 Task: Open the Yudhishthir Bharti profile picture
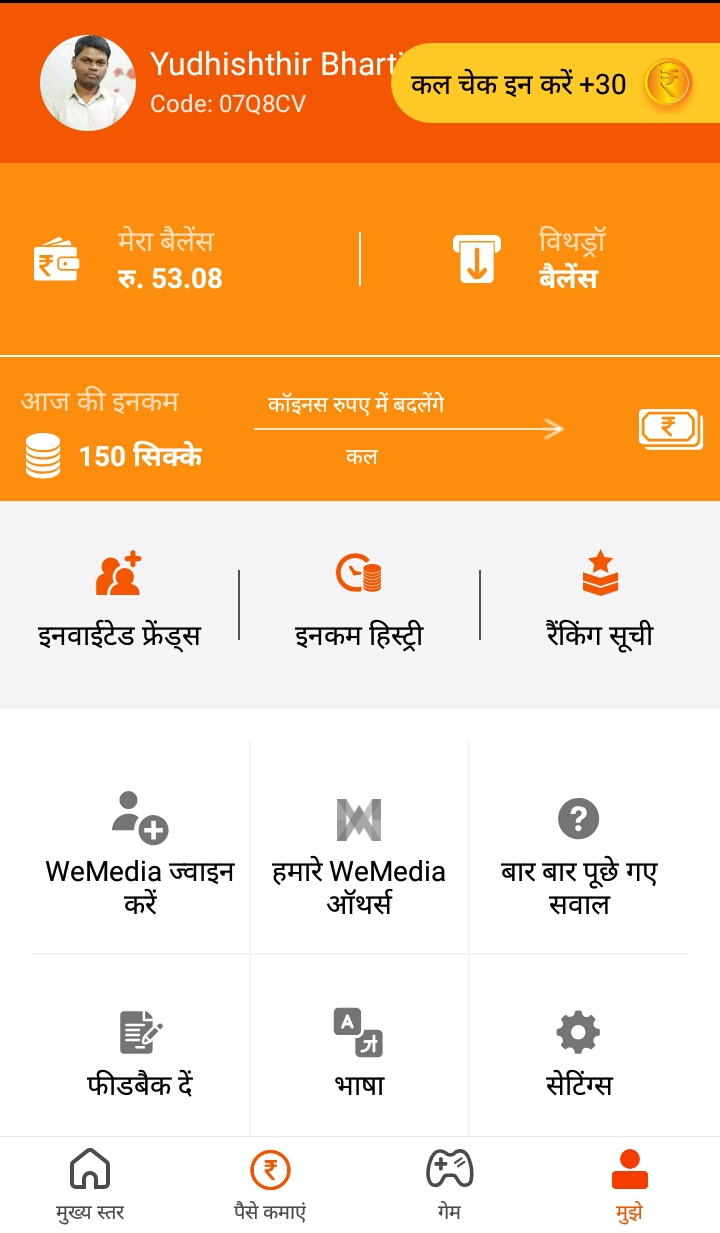(88, 83)
